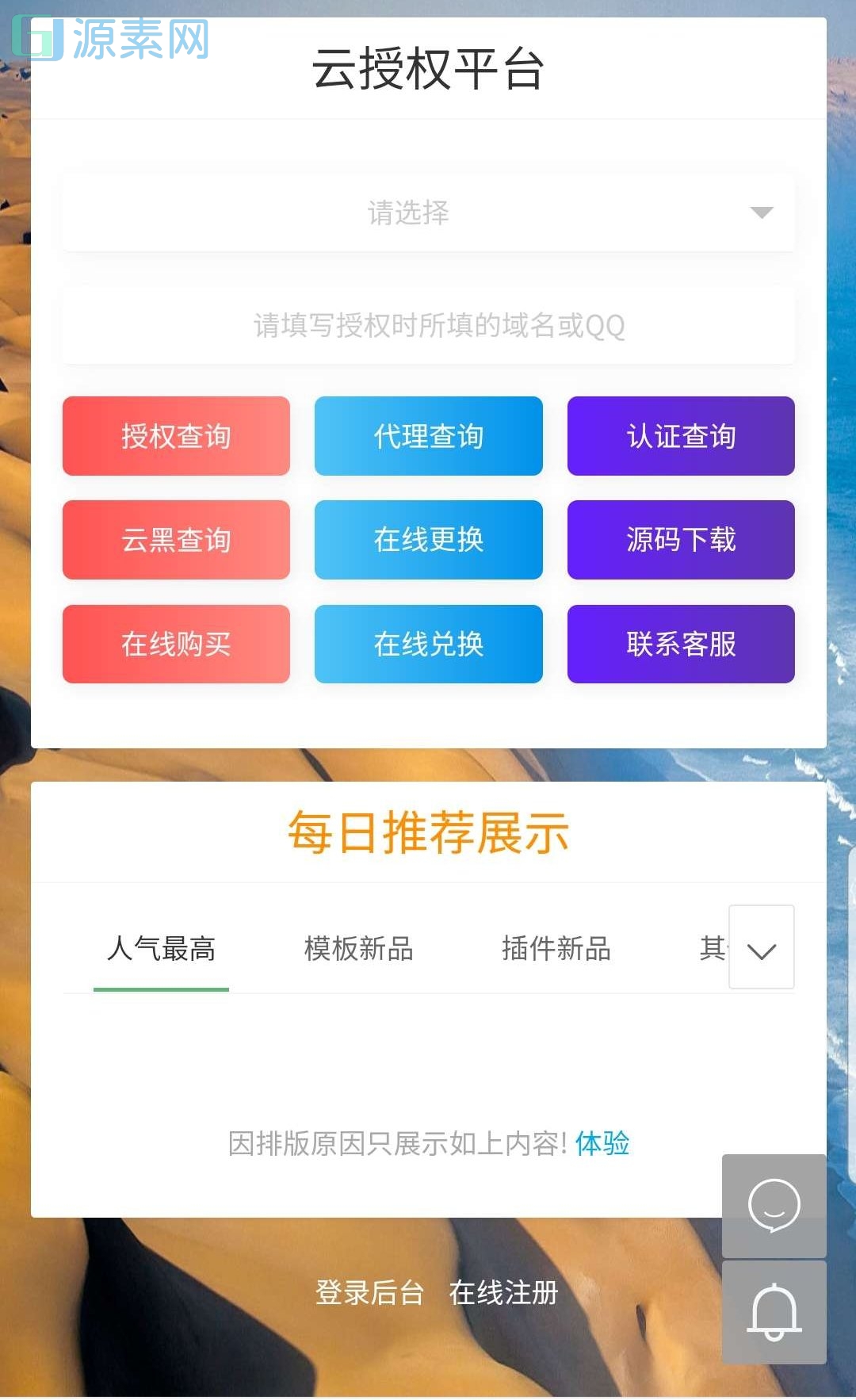Open the floating customer service chat icon
This screenshot has height=1400, width=856.
click(774, 1206)
